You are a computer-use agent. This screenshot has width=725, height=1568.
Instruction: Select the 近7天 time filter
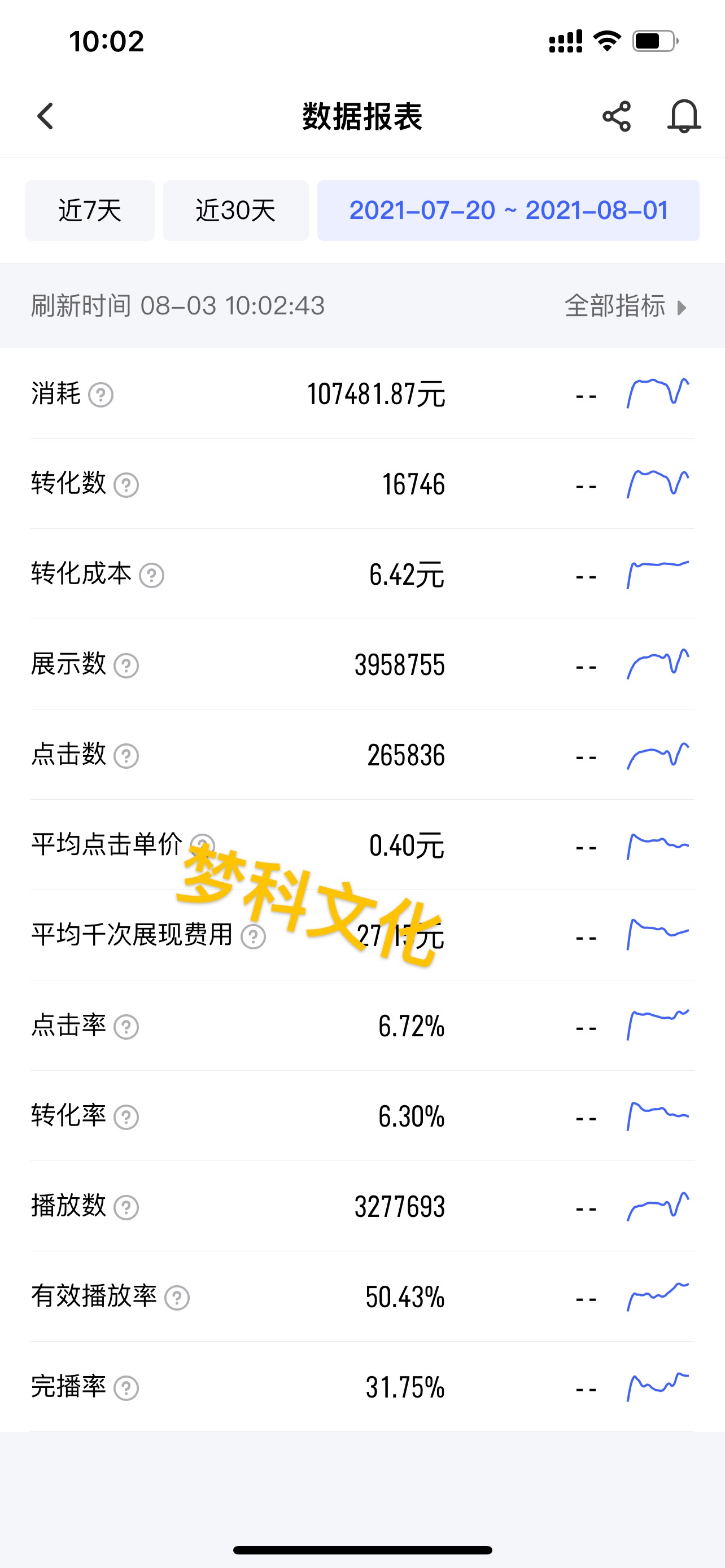click(x=89, y=210)
